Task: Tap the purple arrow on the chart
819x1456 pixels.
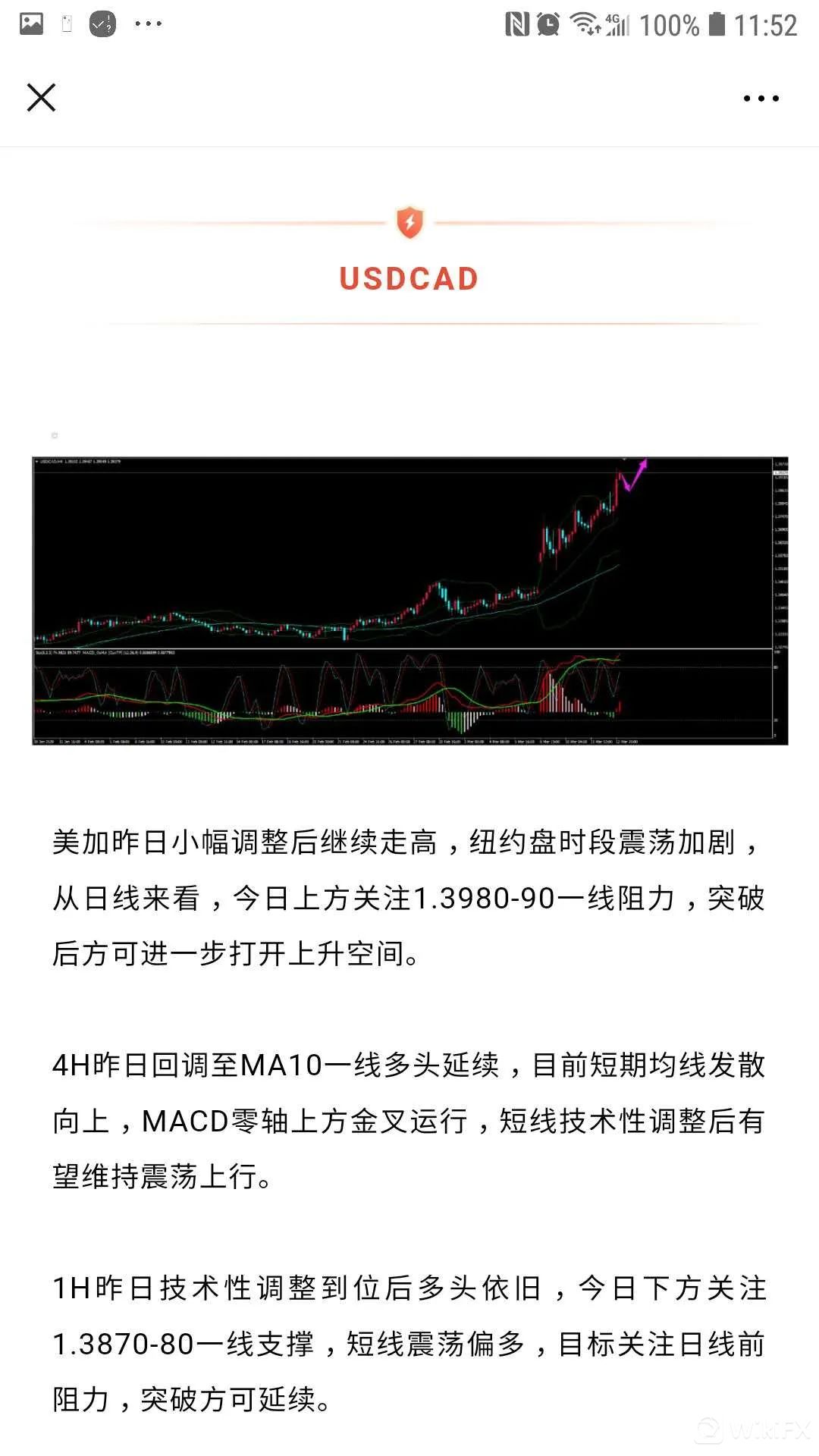Action: point(635,476)
